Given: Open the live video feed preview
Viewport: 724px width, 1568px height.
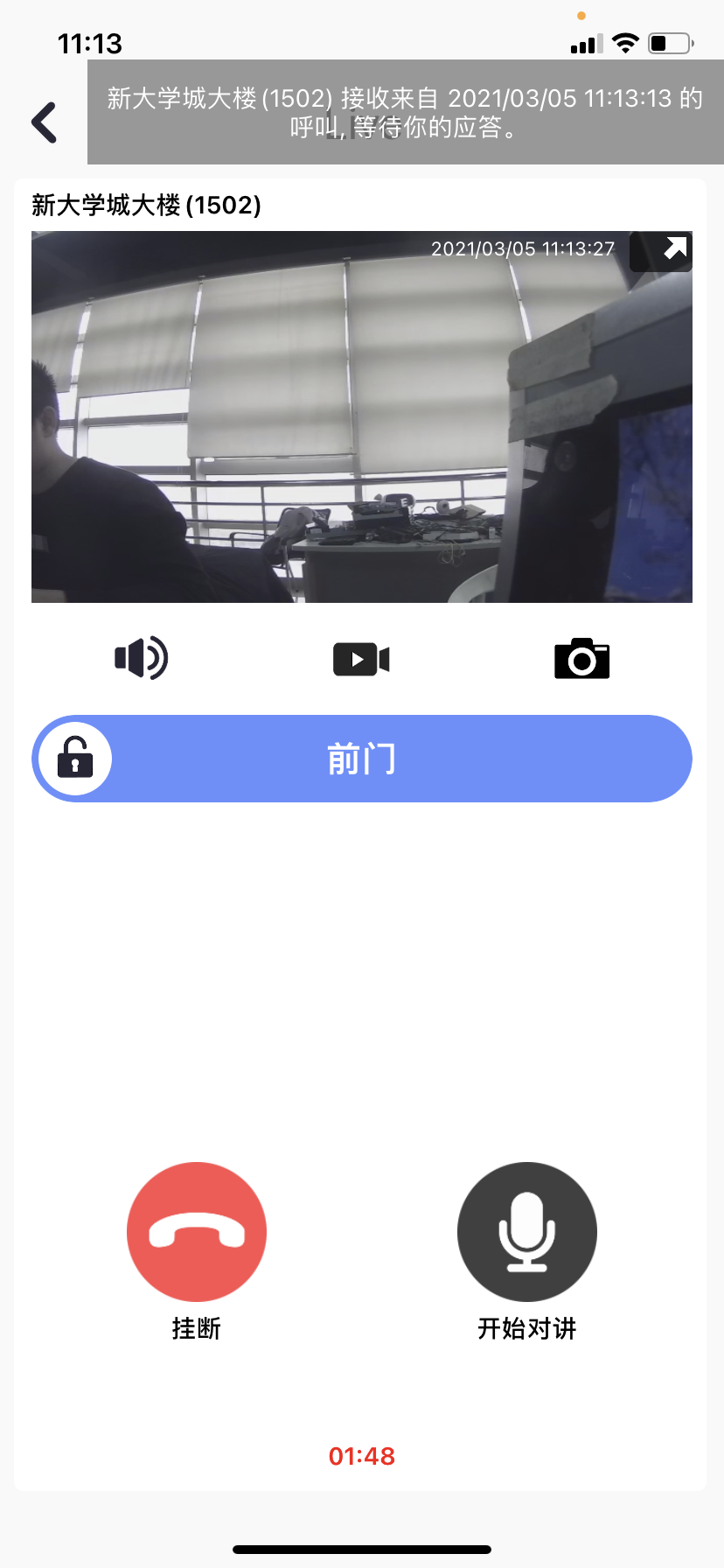Looking at the screenshot, I should coord(362,416).
